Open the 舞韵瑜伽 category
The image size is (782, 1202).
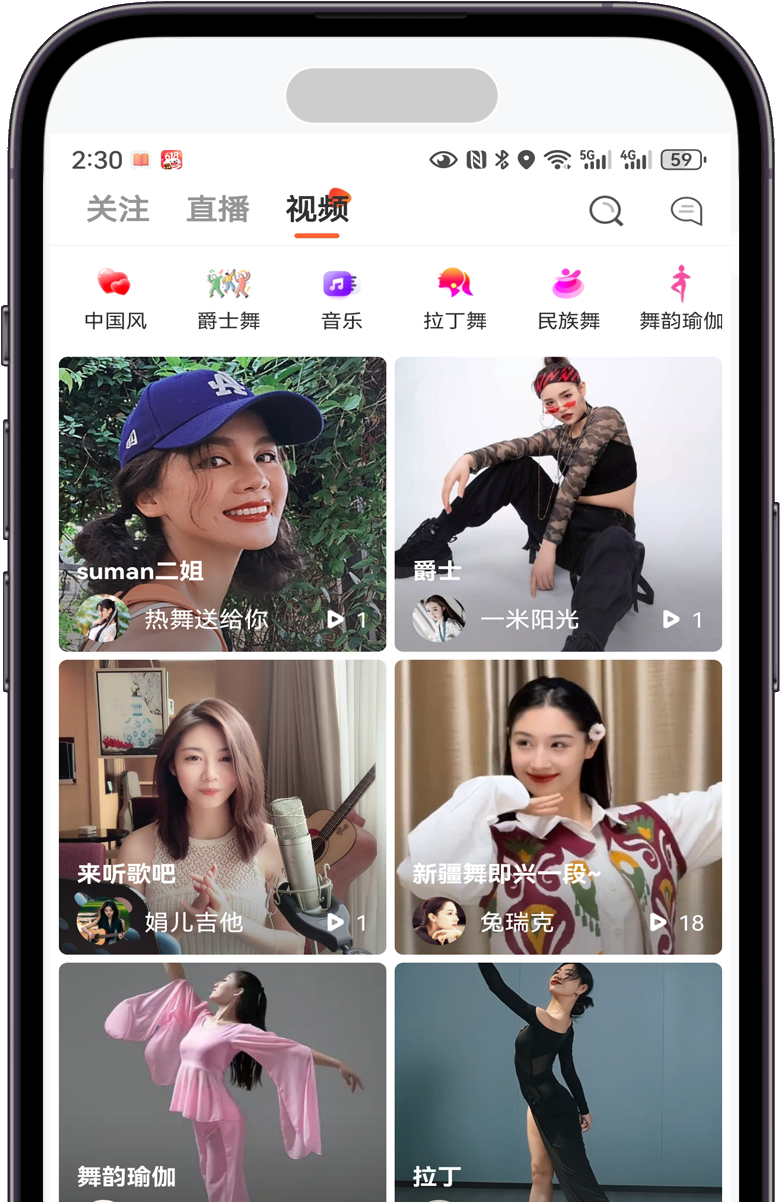pos(680,298)
